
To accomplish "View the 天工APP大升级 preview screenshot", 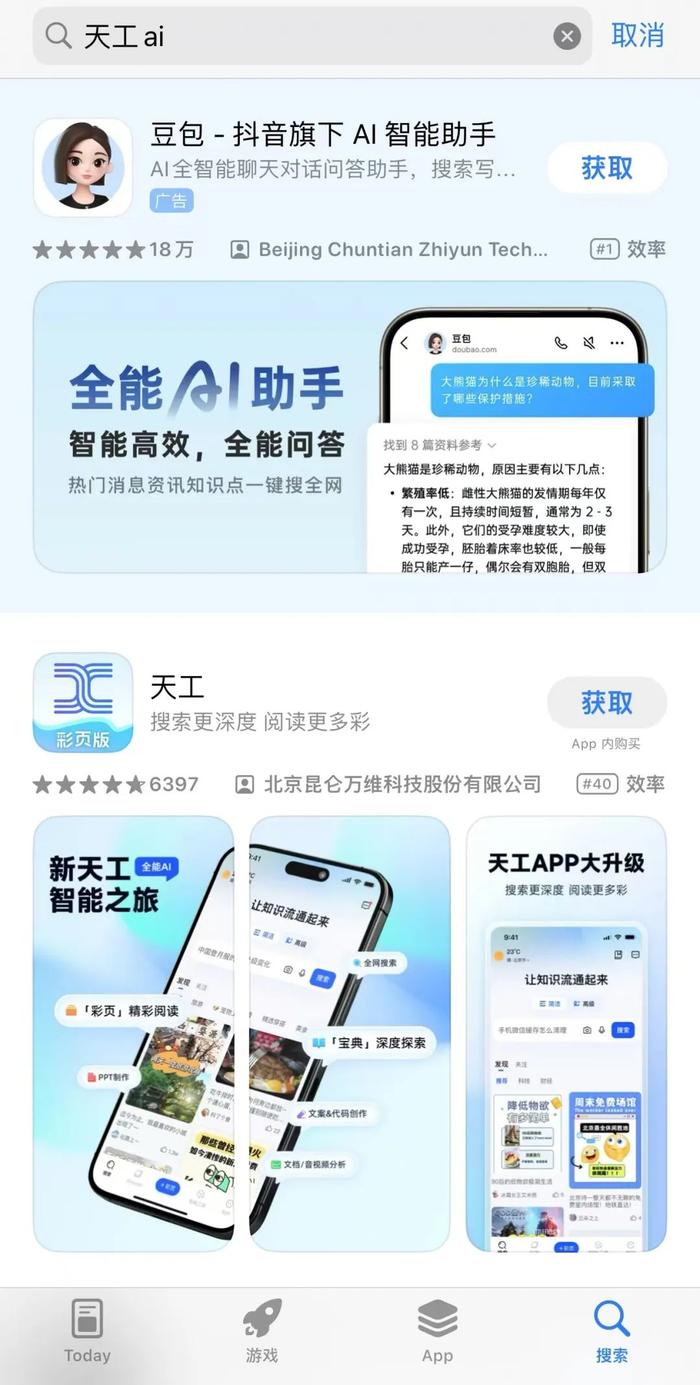I will [x=566, y=1033].
